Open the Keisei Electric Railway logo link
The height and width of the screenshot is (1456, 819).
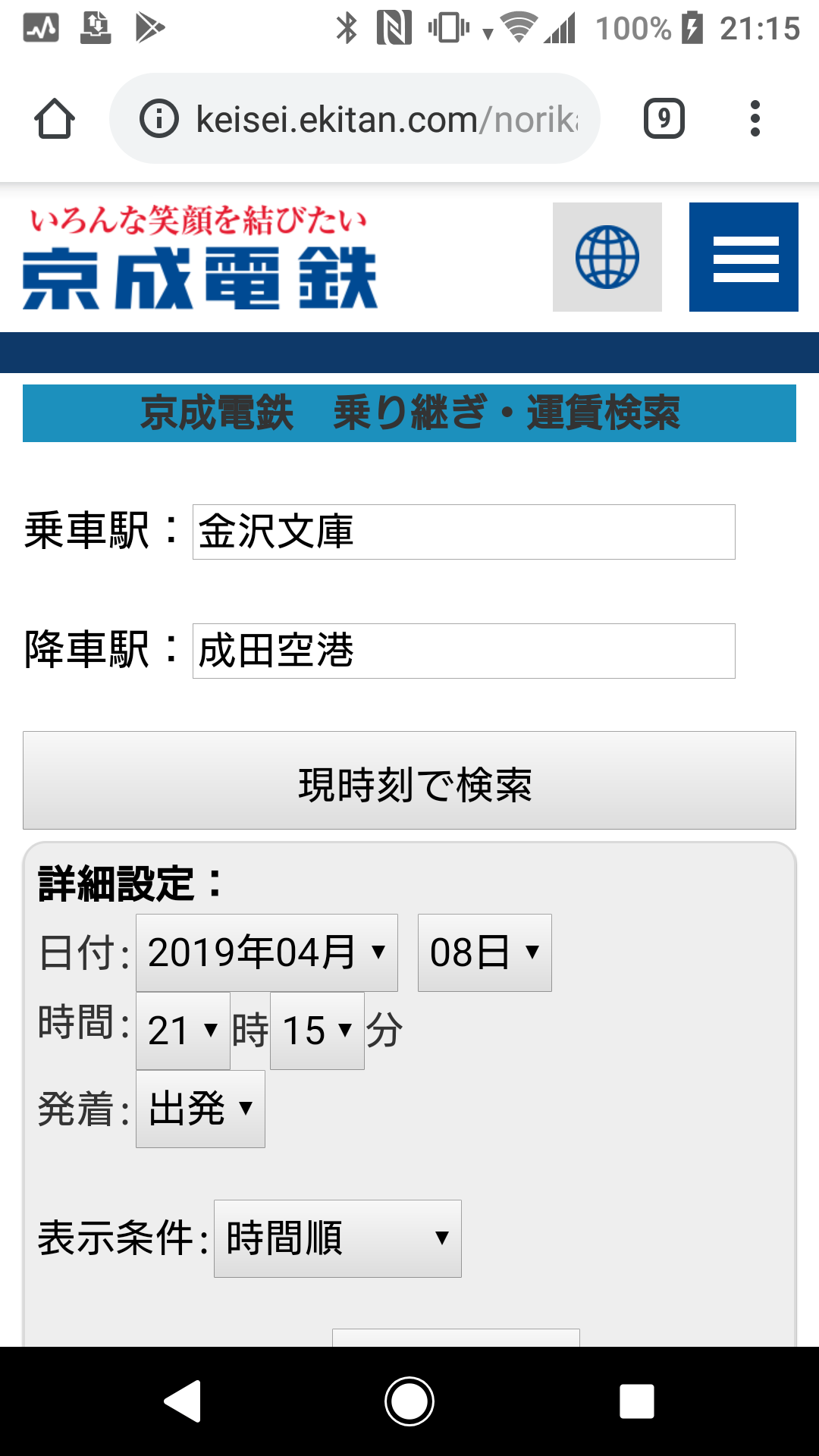200,258
